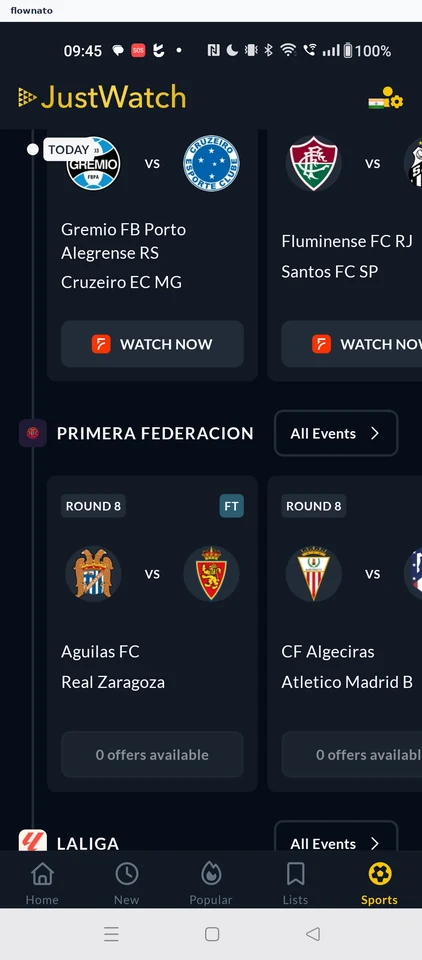Tap the JustWatch logo
Image resolution: width=422 pixels, height=960 pixels.
(102, 98)
